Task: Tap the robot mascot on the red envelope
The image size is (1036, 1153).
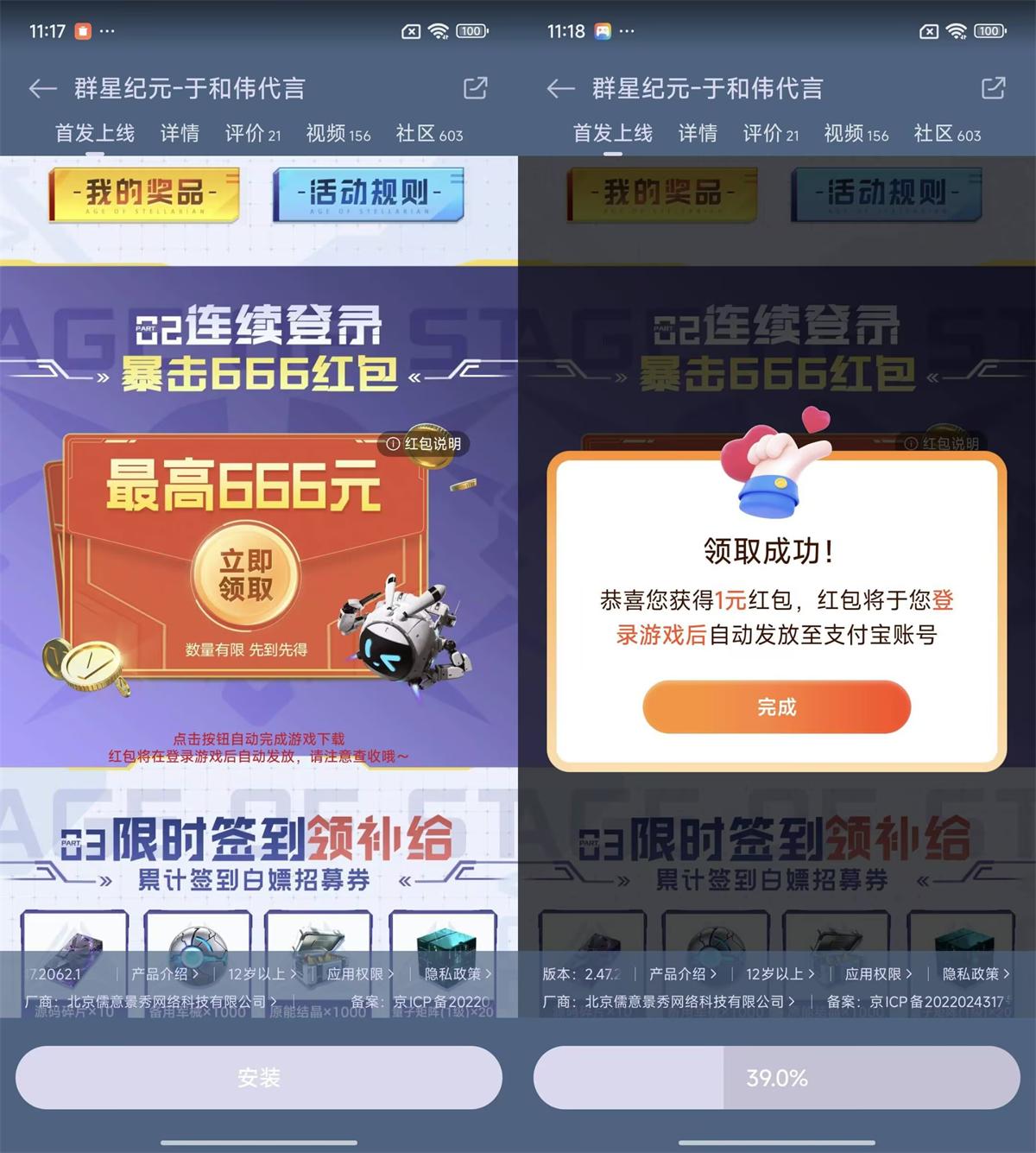Action: [x=399, y=649]
